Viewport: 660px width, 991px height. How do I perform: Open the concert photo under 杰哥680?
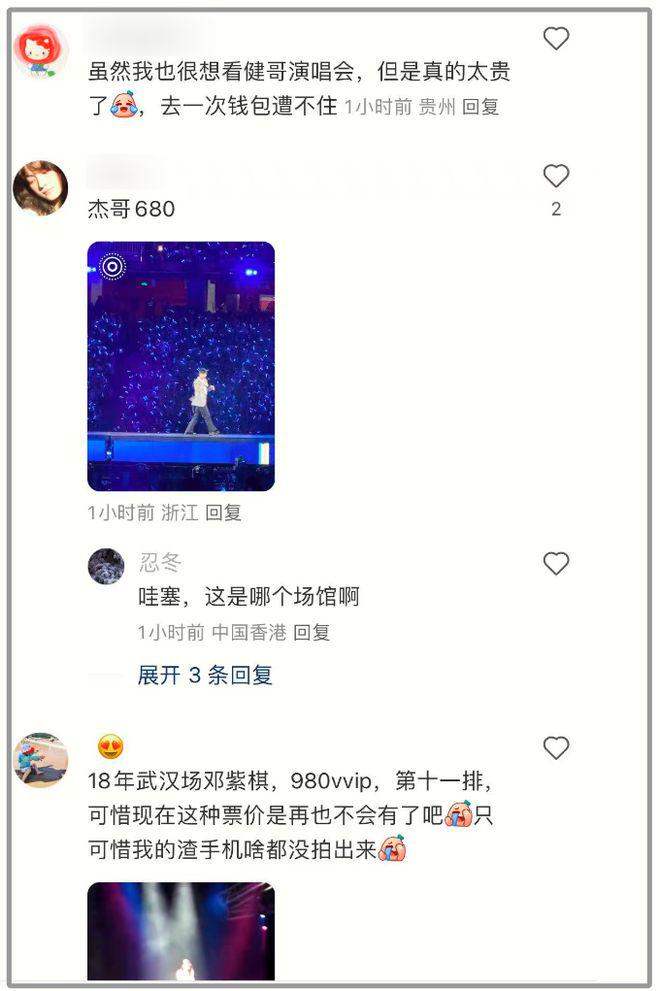(181, 366)
